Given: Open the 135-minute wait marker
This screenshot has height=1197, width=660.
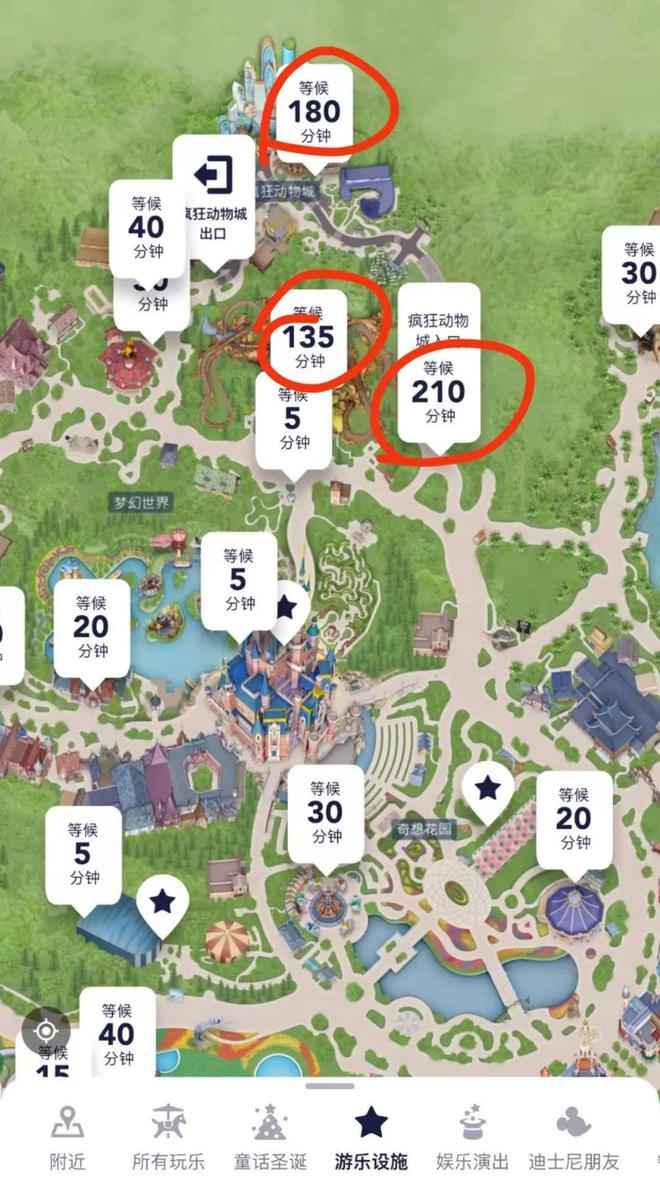Looking at the screenshot, I should (309, 334).
